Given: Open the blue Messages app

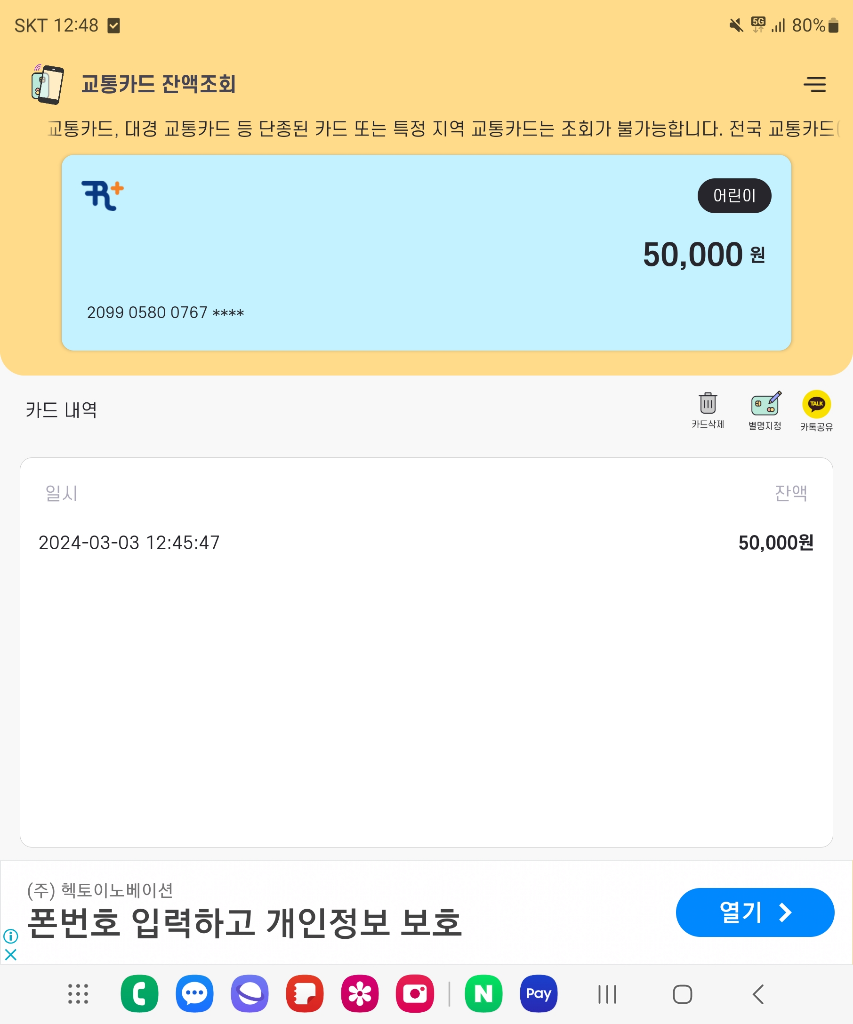Looking at the screenshot, I should click(195, 994).
